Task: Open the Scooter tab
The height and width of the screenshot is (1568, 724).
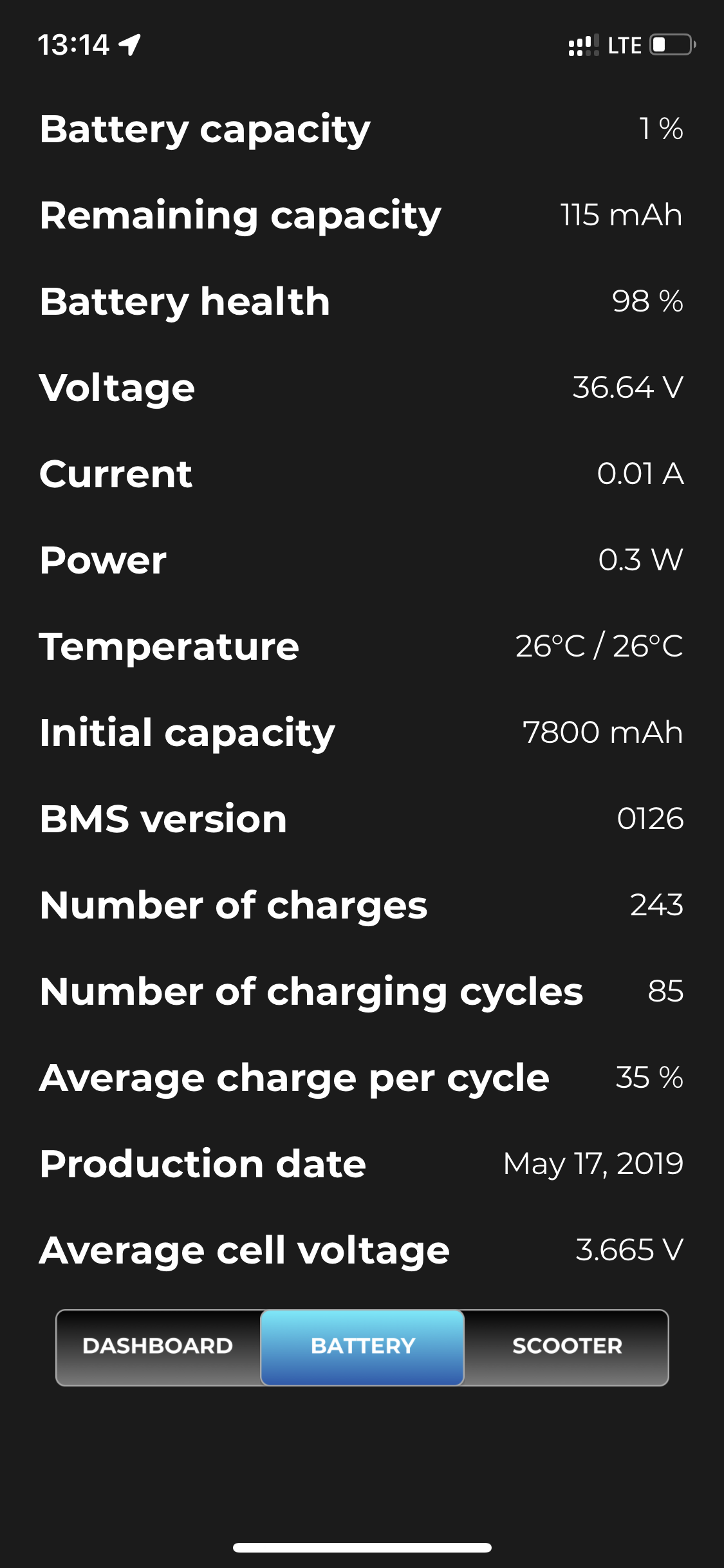Action: (x=566, y=1347)
